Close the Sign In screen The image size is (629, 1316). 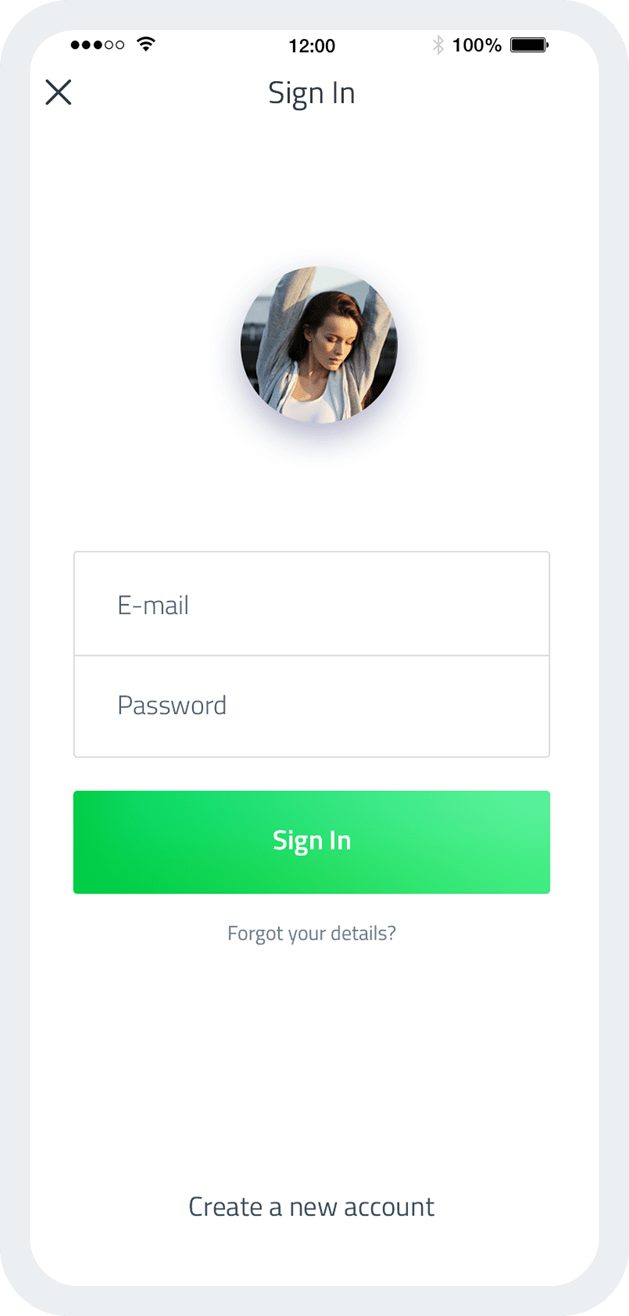pos(59,92)
